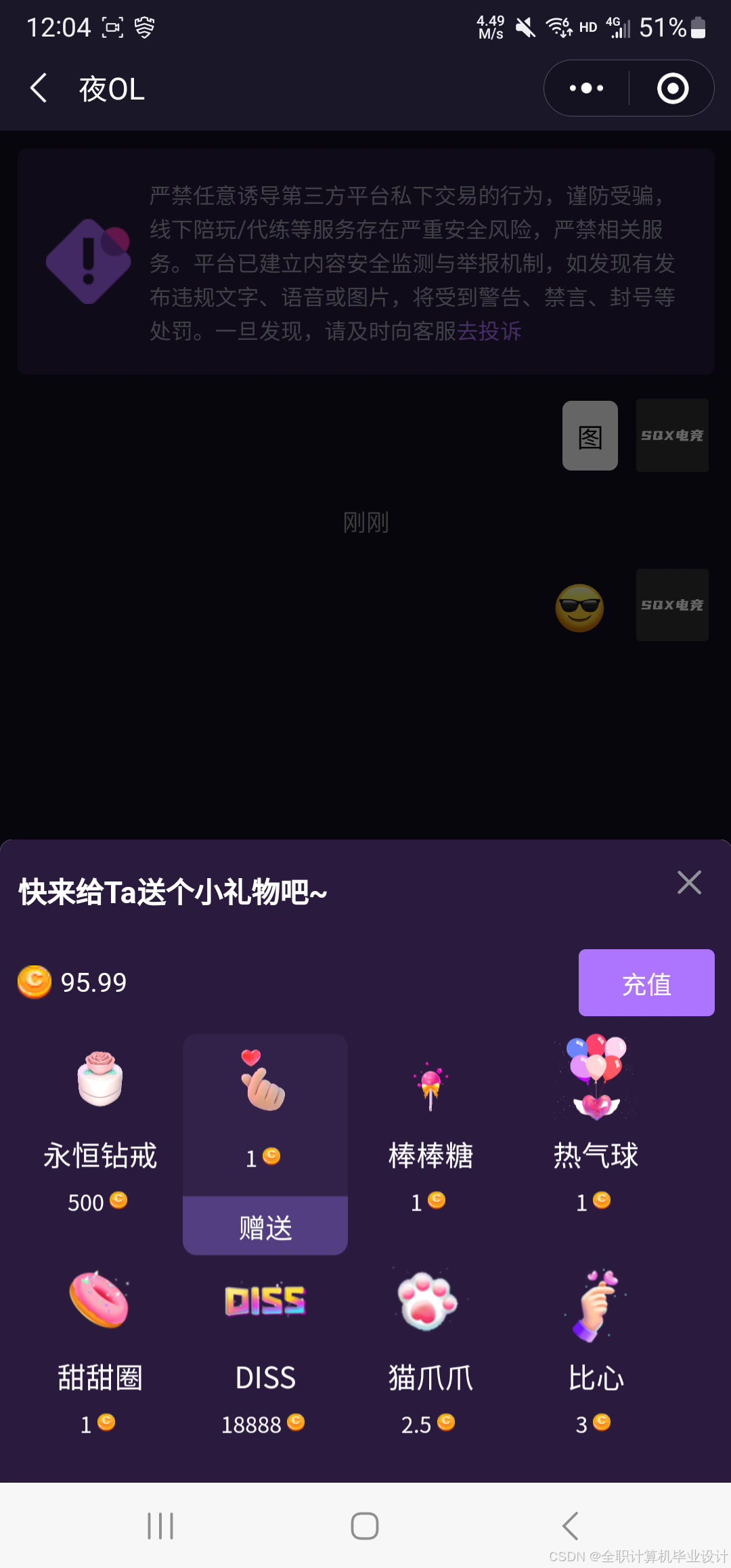Open the mini-program more options menu
This screenshot has height=1568, width=731.
586,89
